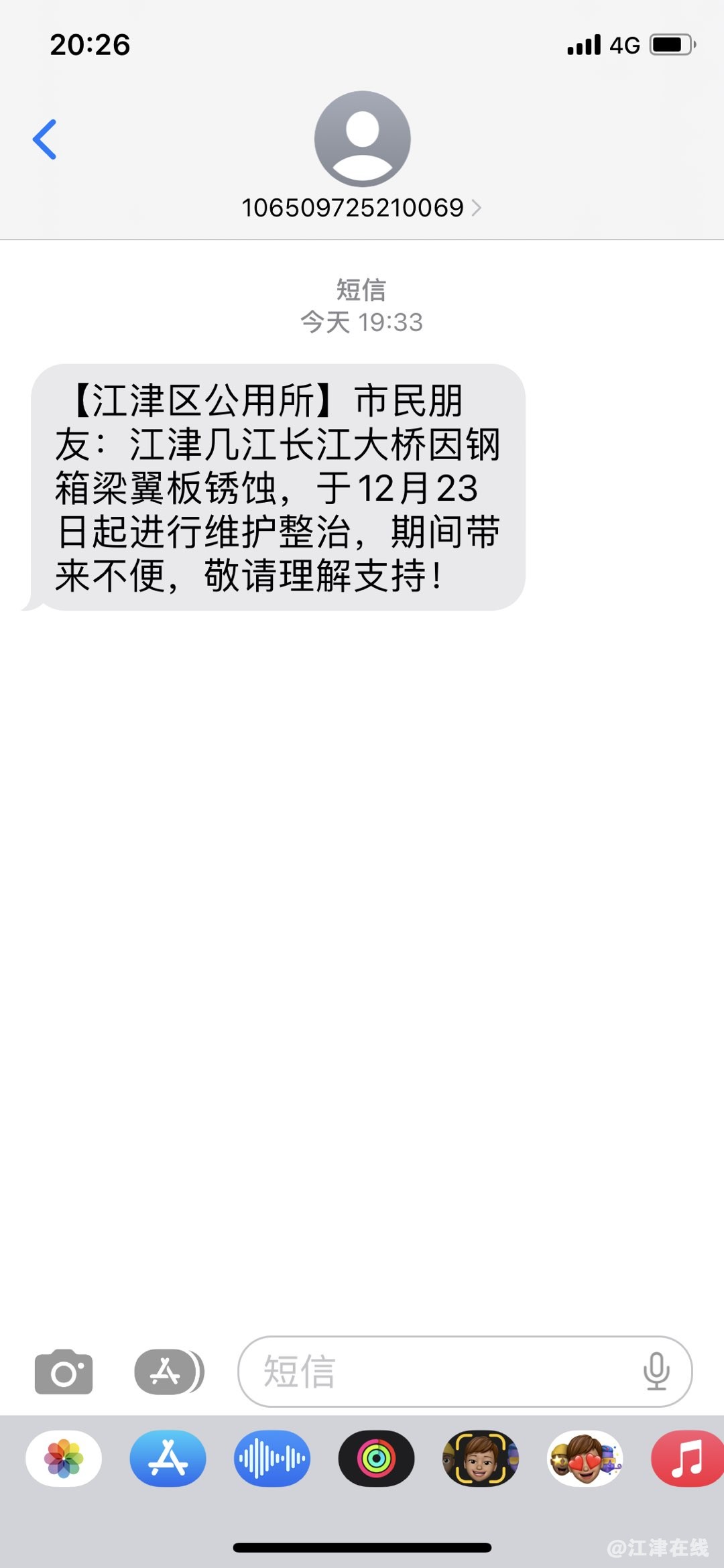This screenshot has width=724, height=1568.
Task: Open the audio messages app
Action: 271,1458
